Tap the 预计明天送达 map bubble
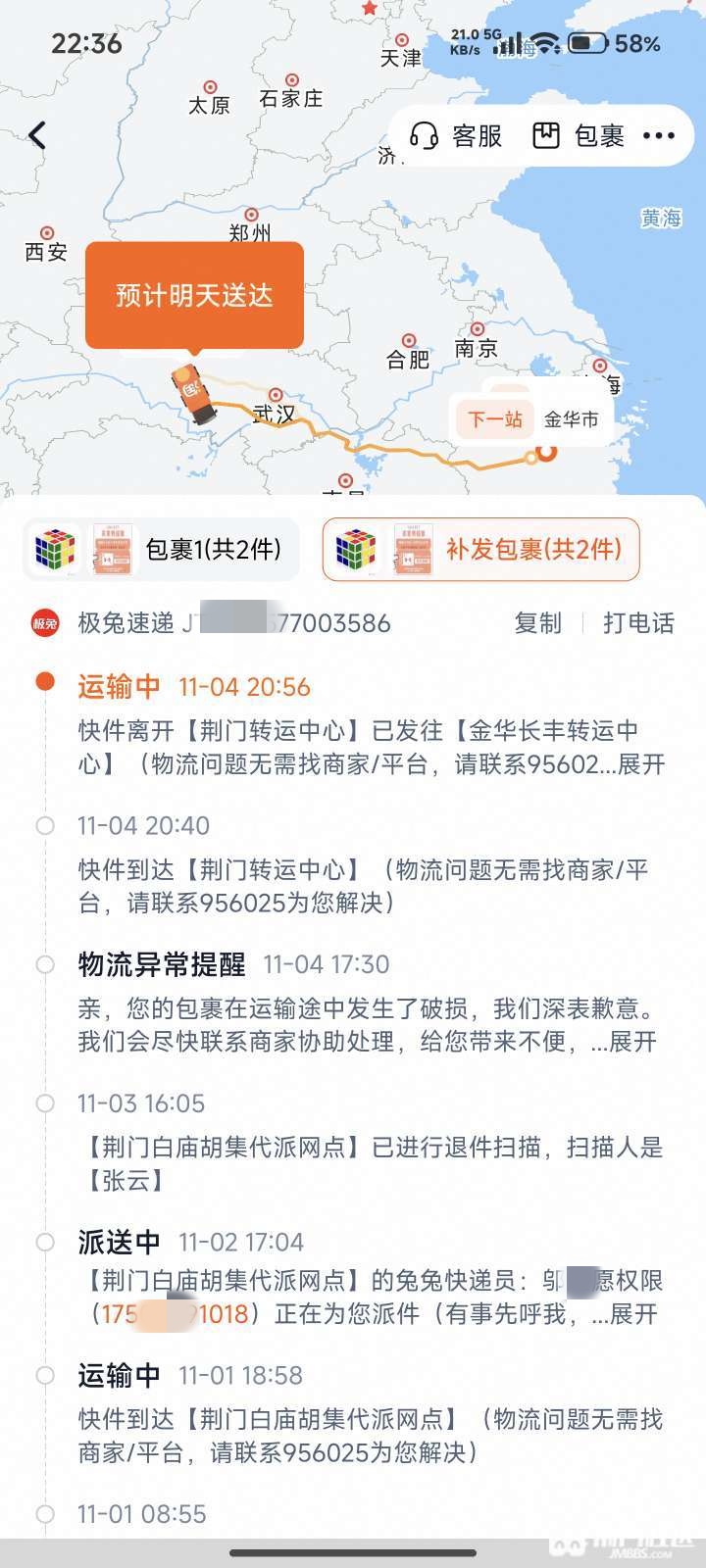The width and height of the screenshot is (706, 1568). pyautogui.click(x=194, y=296)
